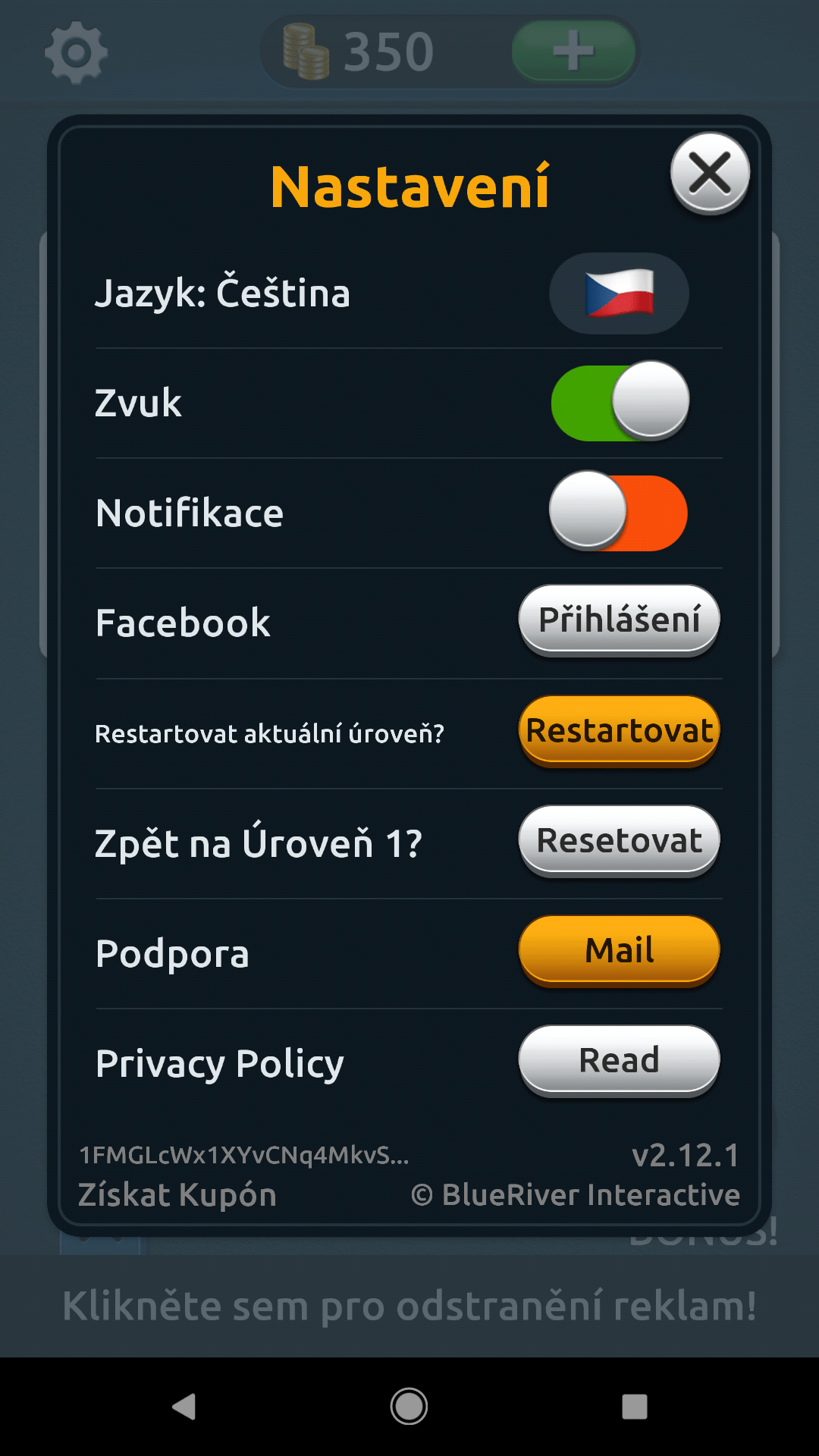Image resolution: width=819 pixels, height=1456 pixels.
Task: Enable the Notifikace toggle
Action: click(x=618, y=513)
